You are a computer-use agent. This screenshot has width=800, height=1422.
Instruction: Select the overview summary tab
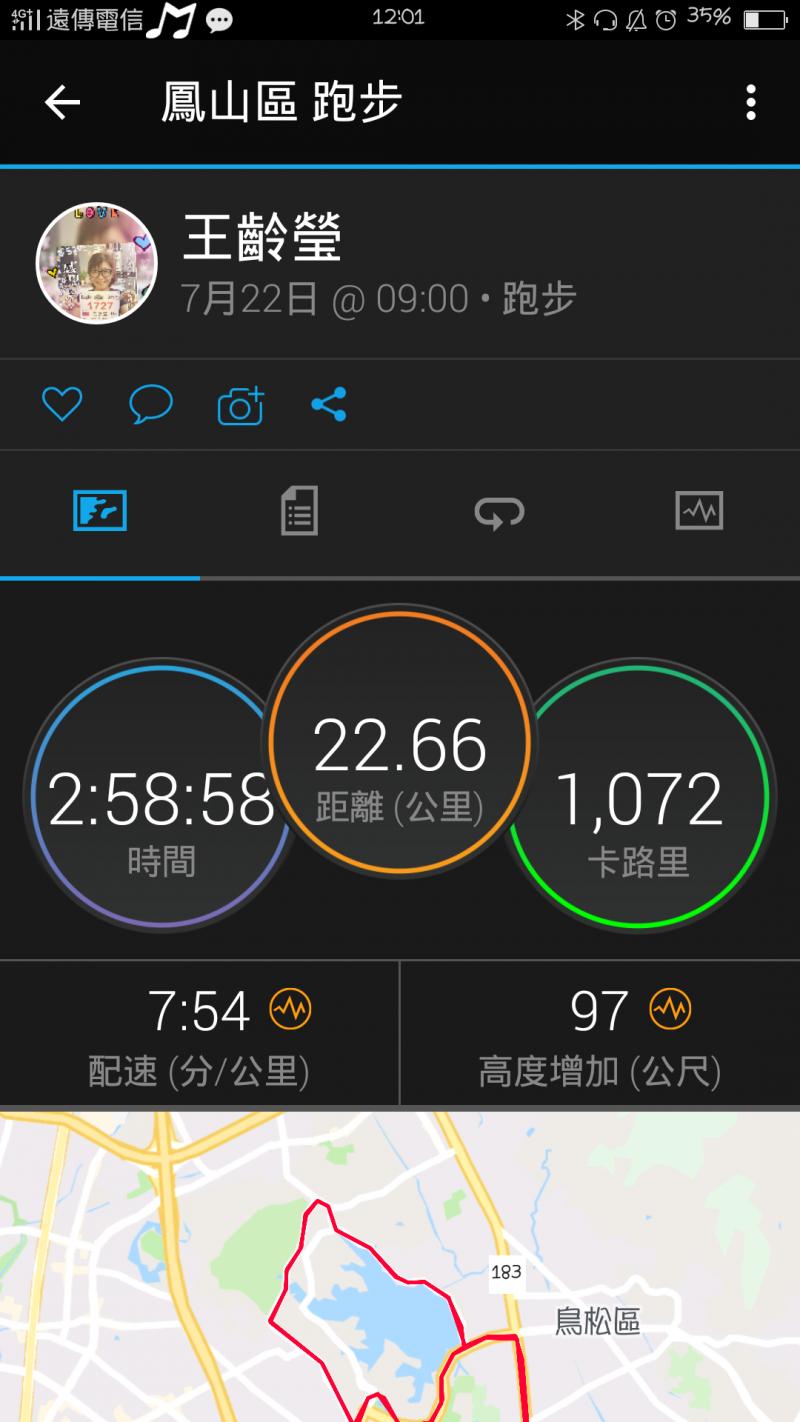tap(100, 511)
